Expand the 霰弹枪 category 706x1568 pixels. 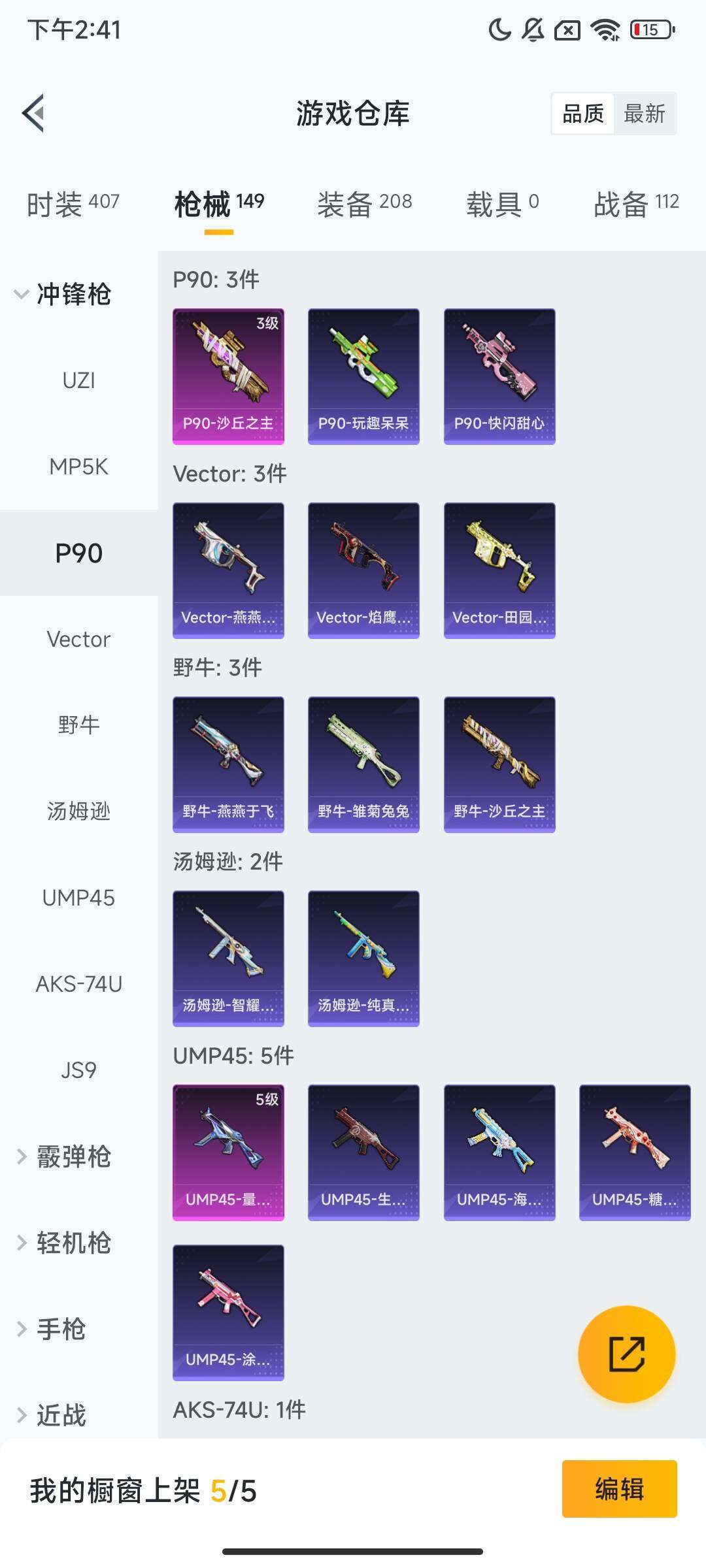pyautogui.click(x=63, y=1156)
